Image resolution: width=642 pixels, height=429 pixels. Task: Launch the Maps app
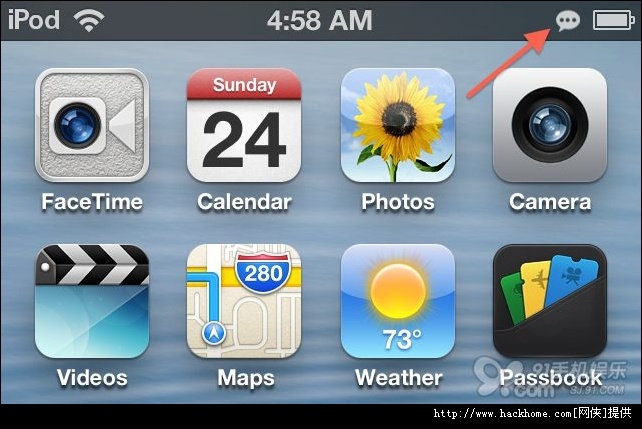coord(244,301)
